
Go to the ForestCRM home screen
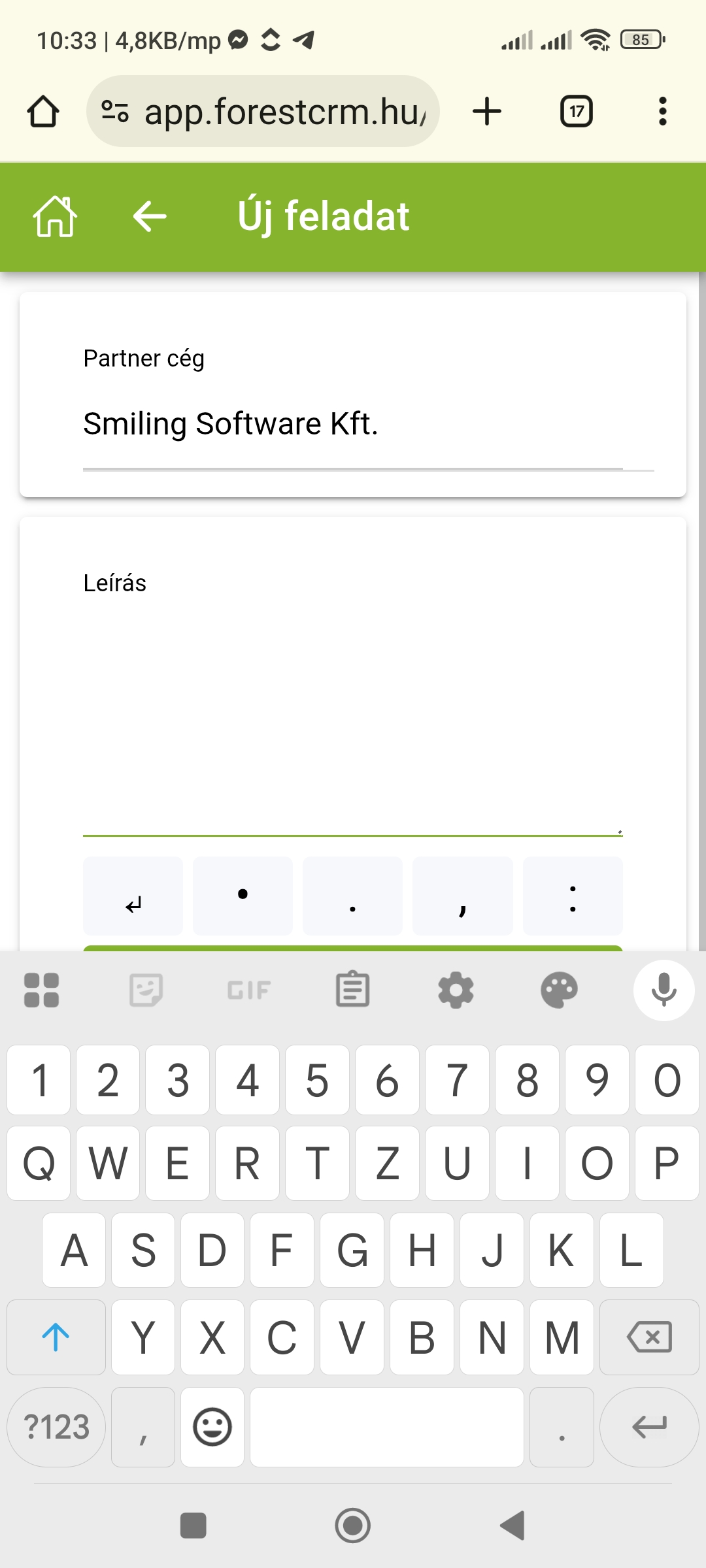point(56,216)
